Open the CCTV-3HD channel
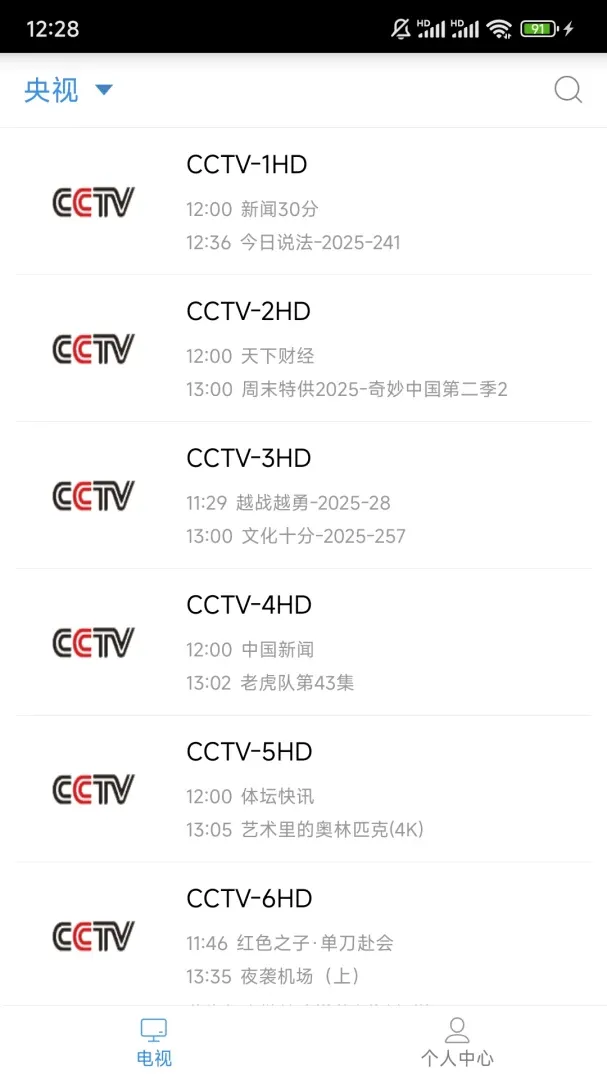Viewport: 607px width, 1080px height. (303, 495)
